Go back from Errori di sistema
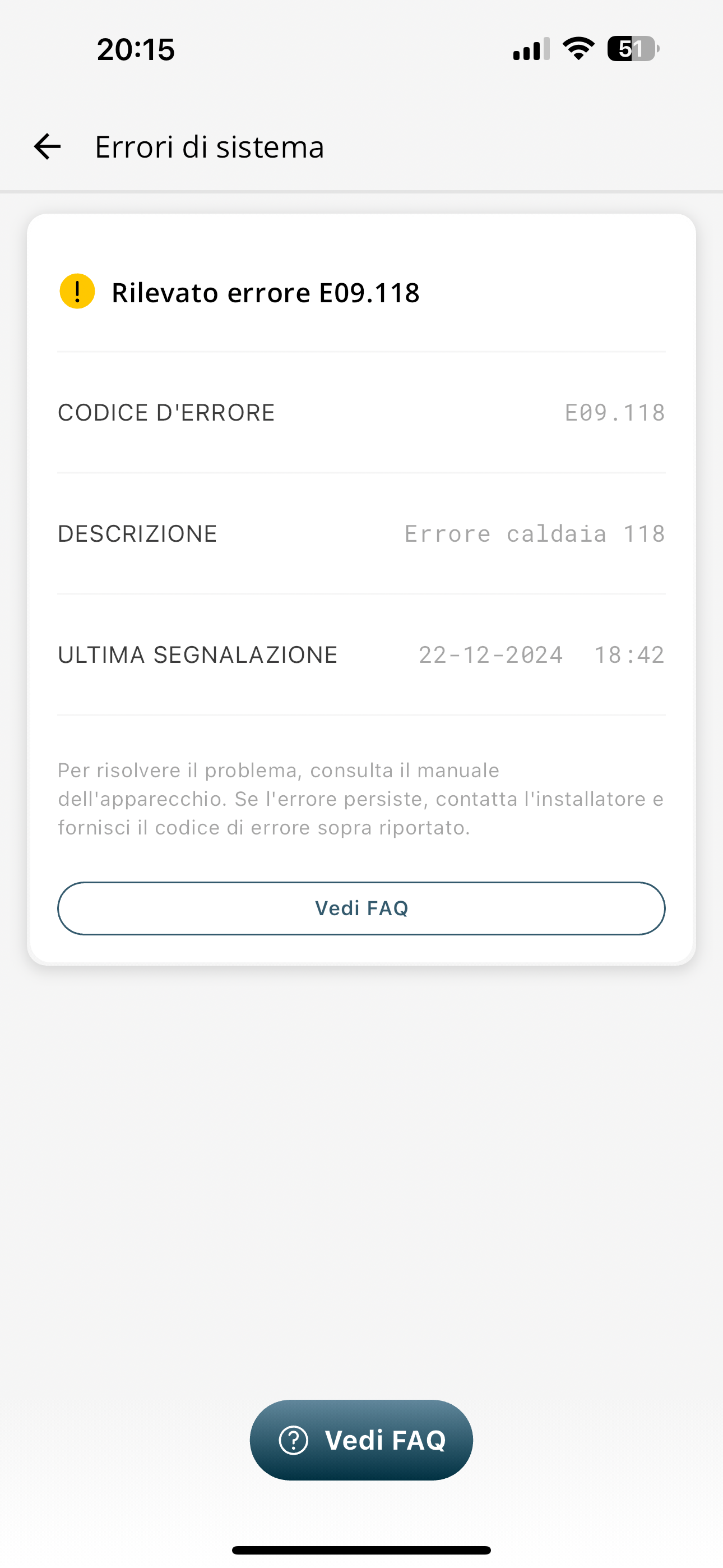The height and width of the screenshot is (1568, 723). click(x=47, y=147)
